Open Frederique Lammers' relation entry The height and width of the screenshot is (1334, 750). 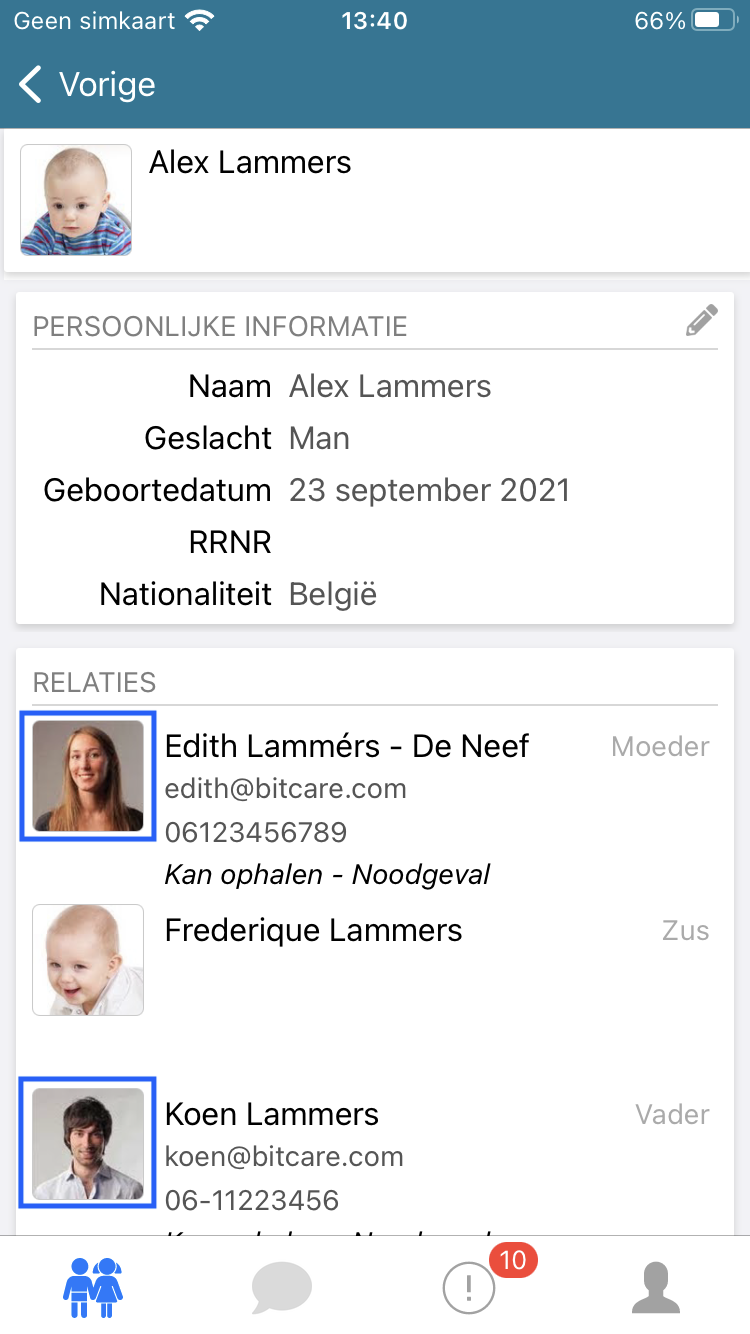[x=375, y=960]
